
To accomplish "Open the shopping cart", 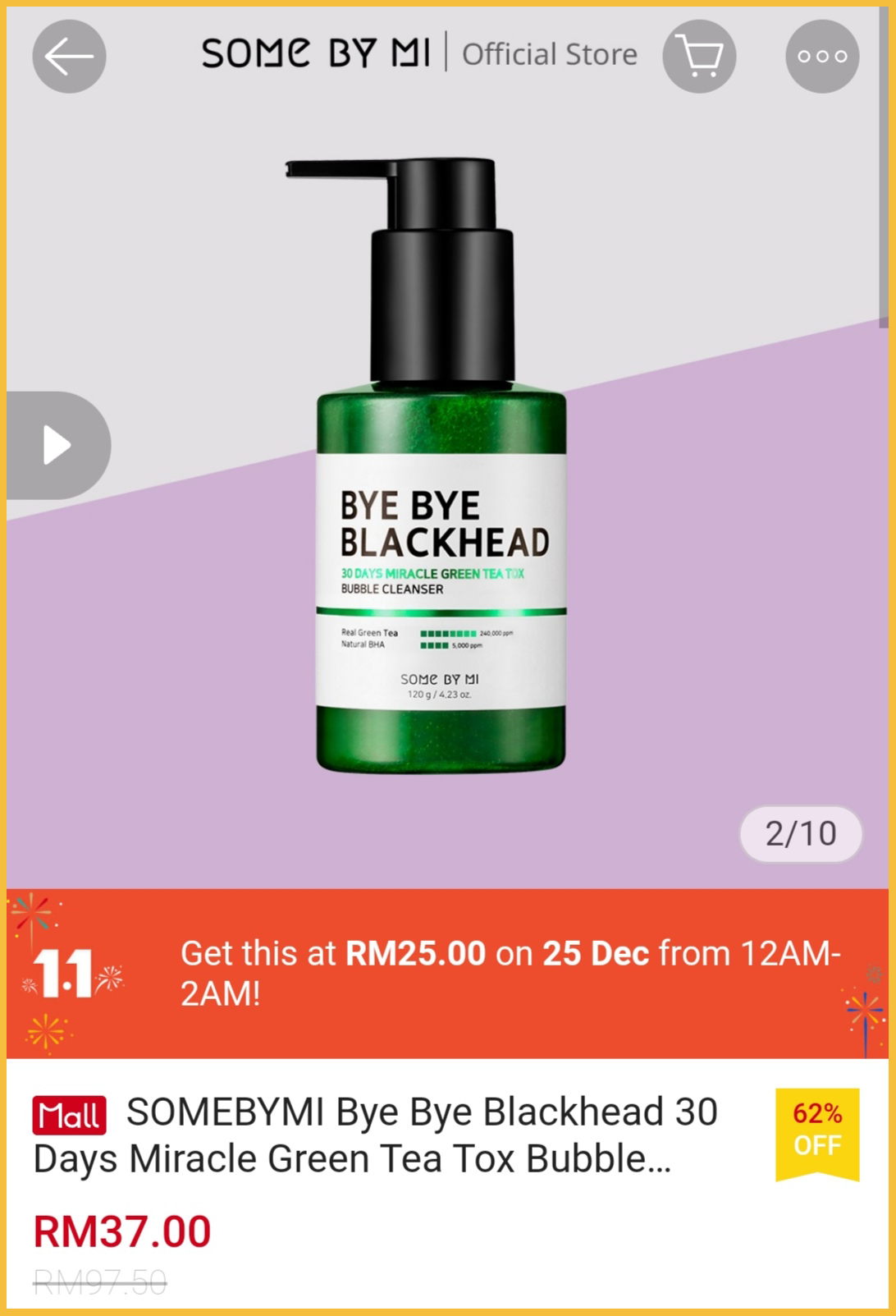I will tap(699, 57).
